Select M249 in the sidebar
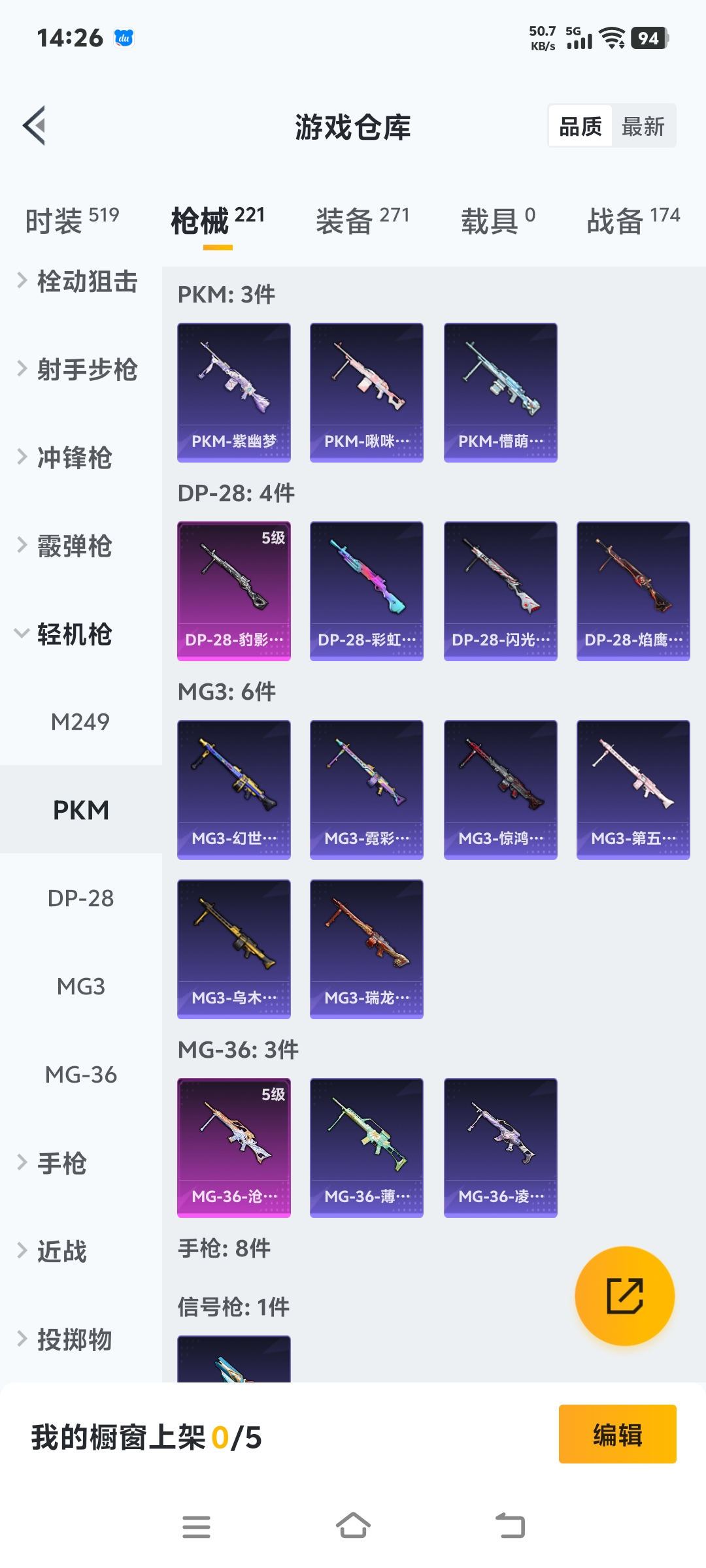Viewport: 706px width, 1568px height. click(81, 721)
